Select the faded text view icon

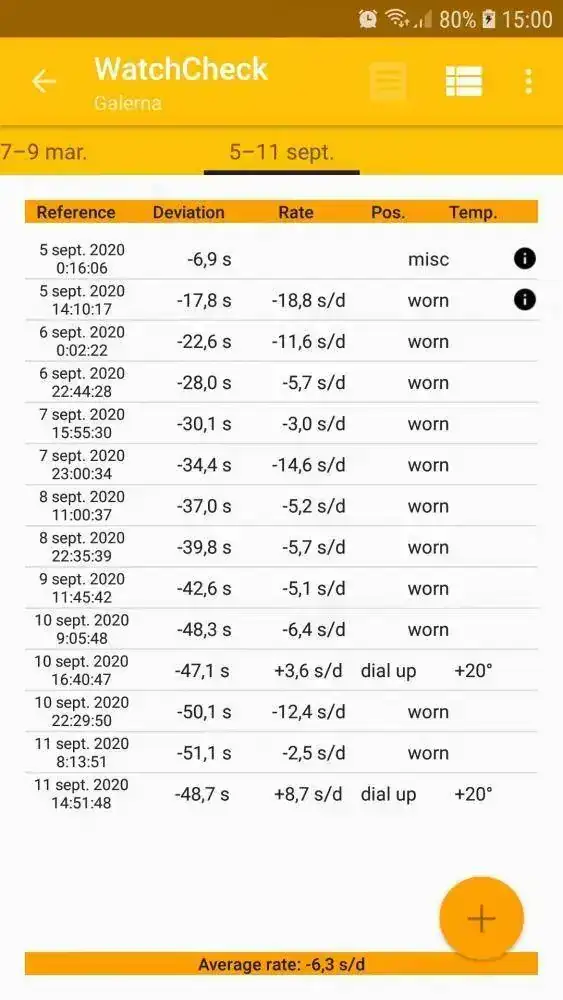388,82
